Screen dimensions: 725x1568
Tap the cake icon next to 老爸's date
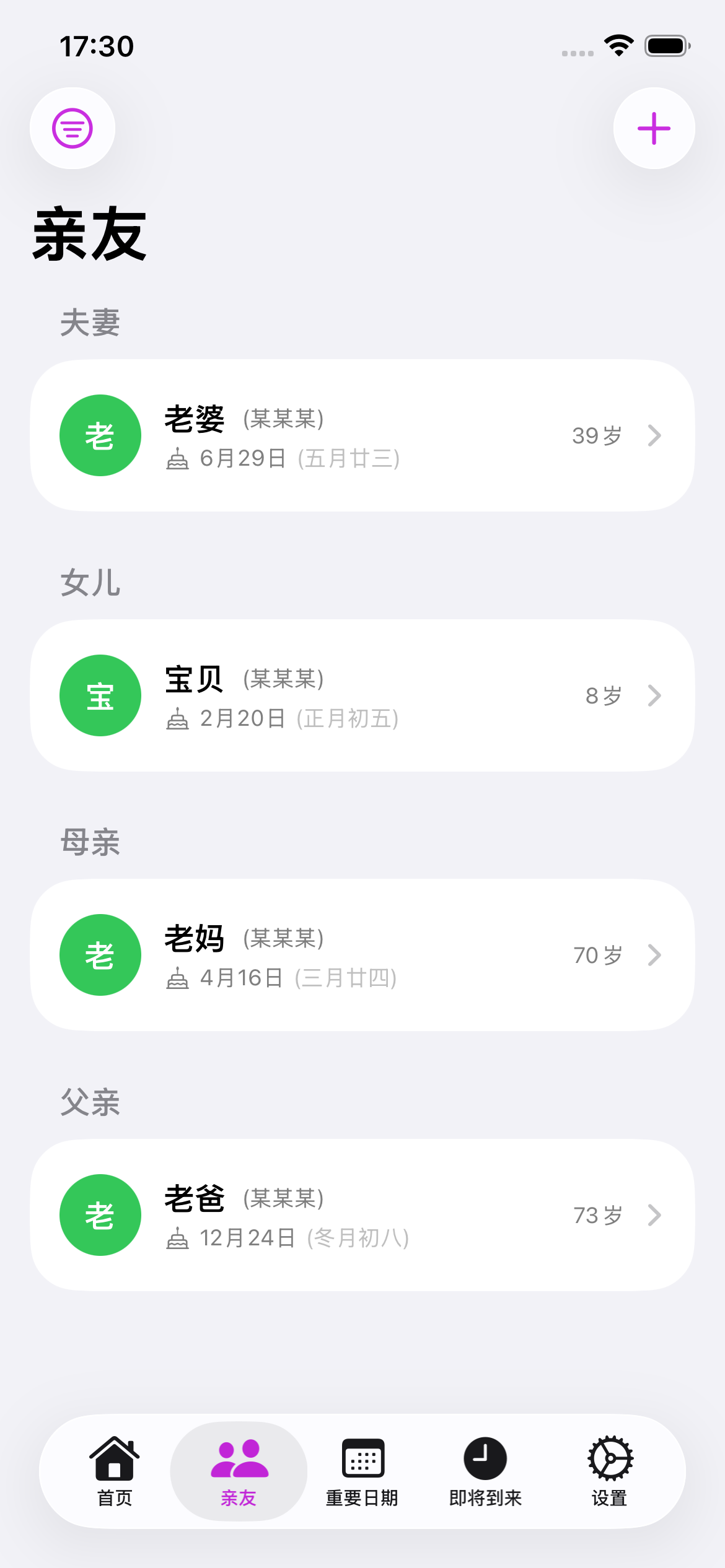click(x=178, y=1239)
